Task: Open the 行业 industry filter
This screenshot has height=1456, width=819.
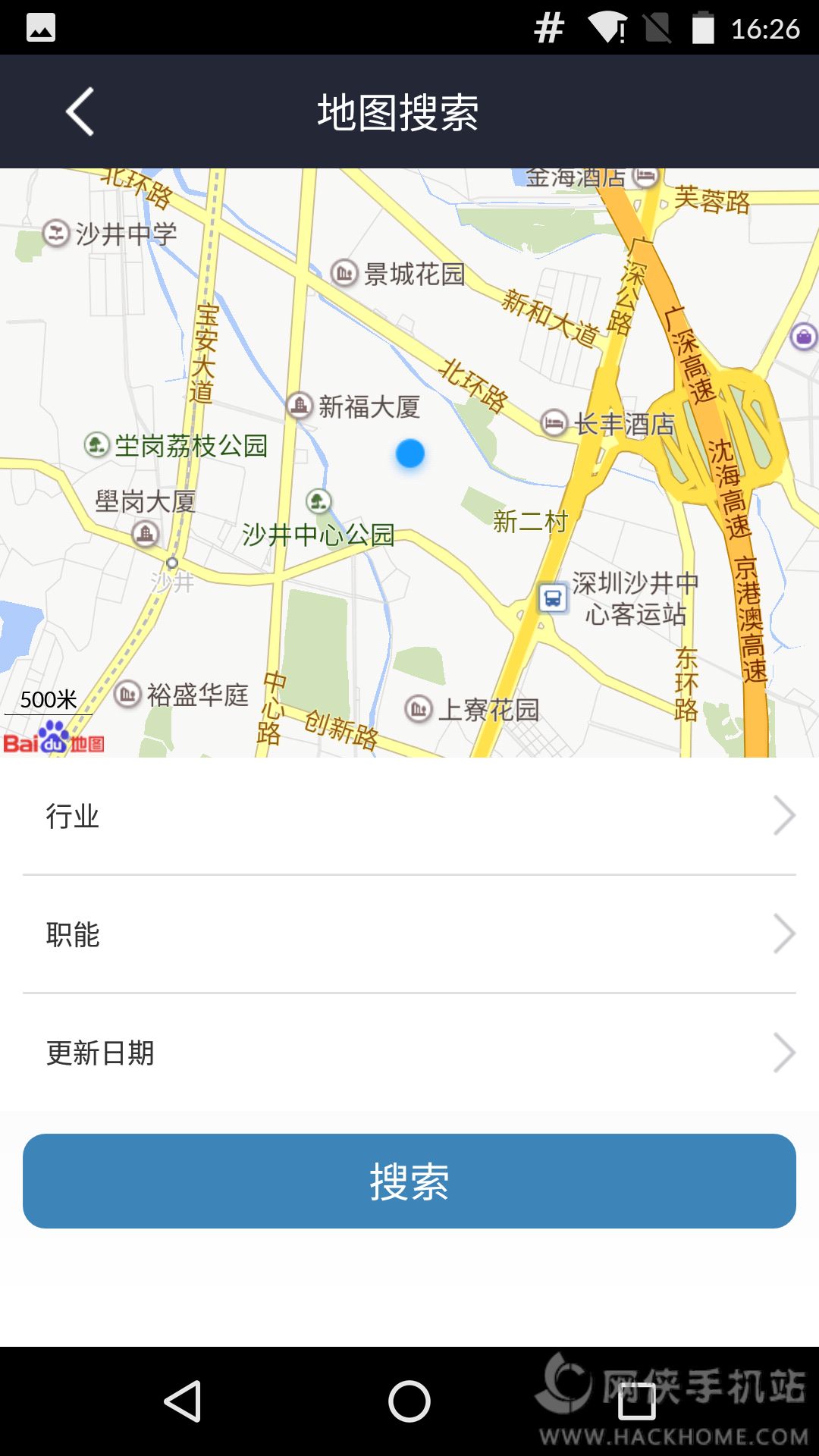Action: pyautogui.click(x=409, y=816)
